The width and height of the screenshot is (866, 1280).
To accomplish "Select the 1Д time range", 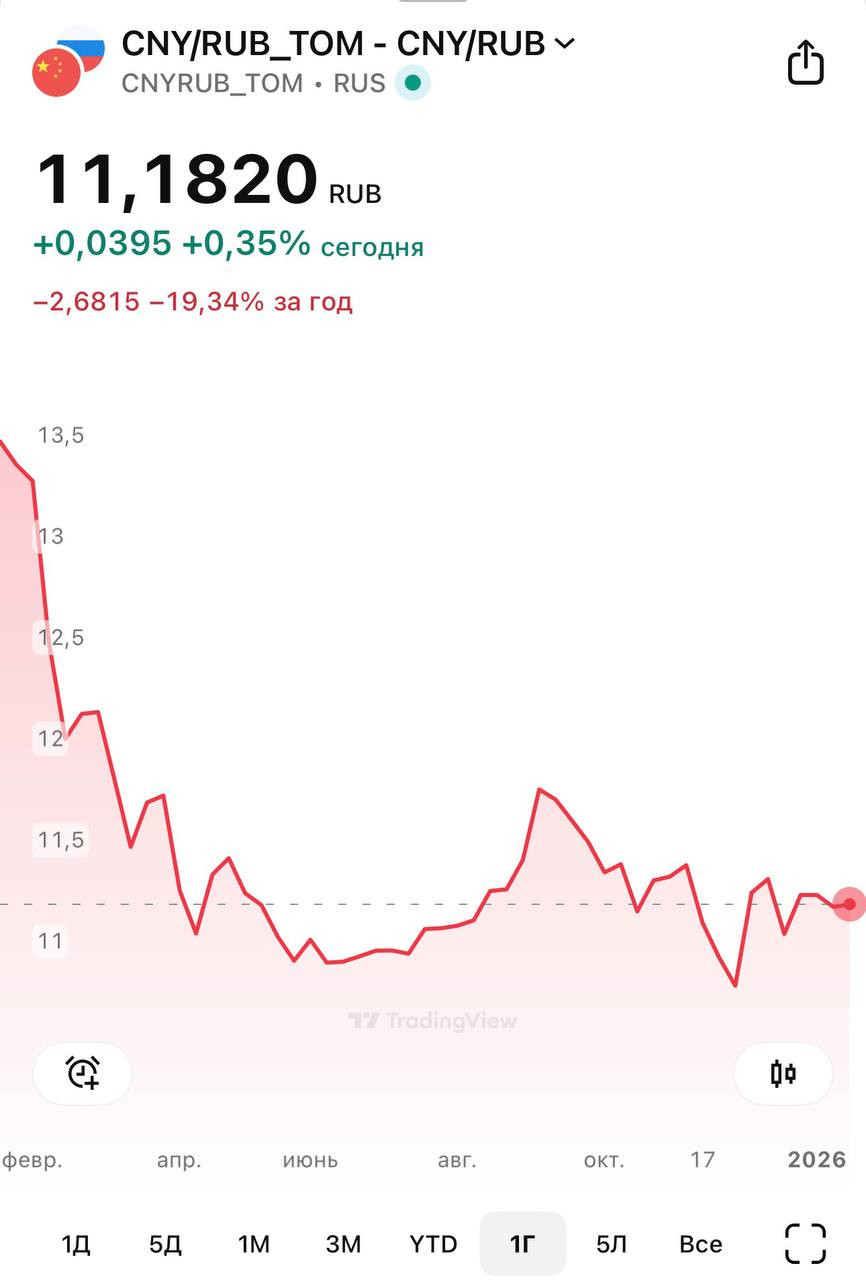I will [x=76, y=1244].
